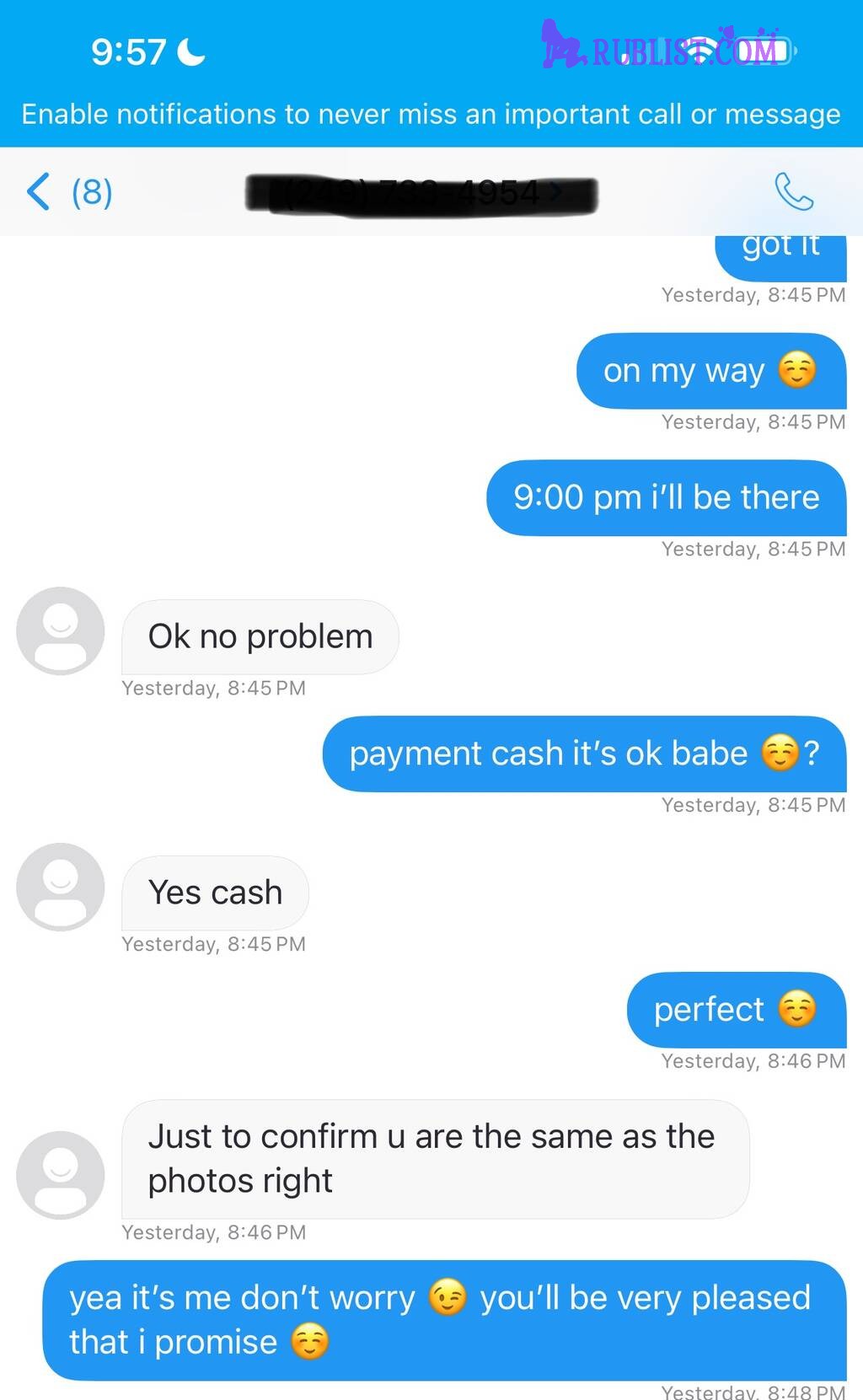Open contact details from the redacted number
Image resolution: width=863 pixels, height=1400 pixels.
[x=421, y=194]
